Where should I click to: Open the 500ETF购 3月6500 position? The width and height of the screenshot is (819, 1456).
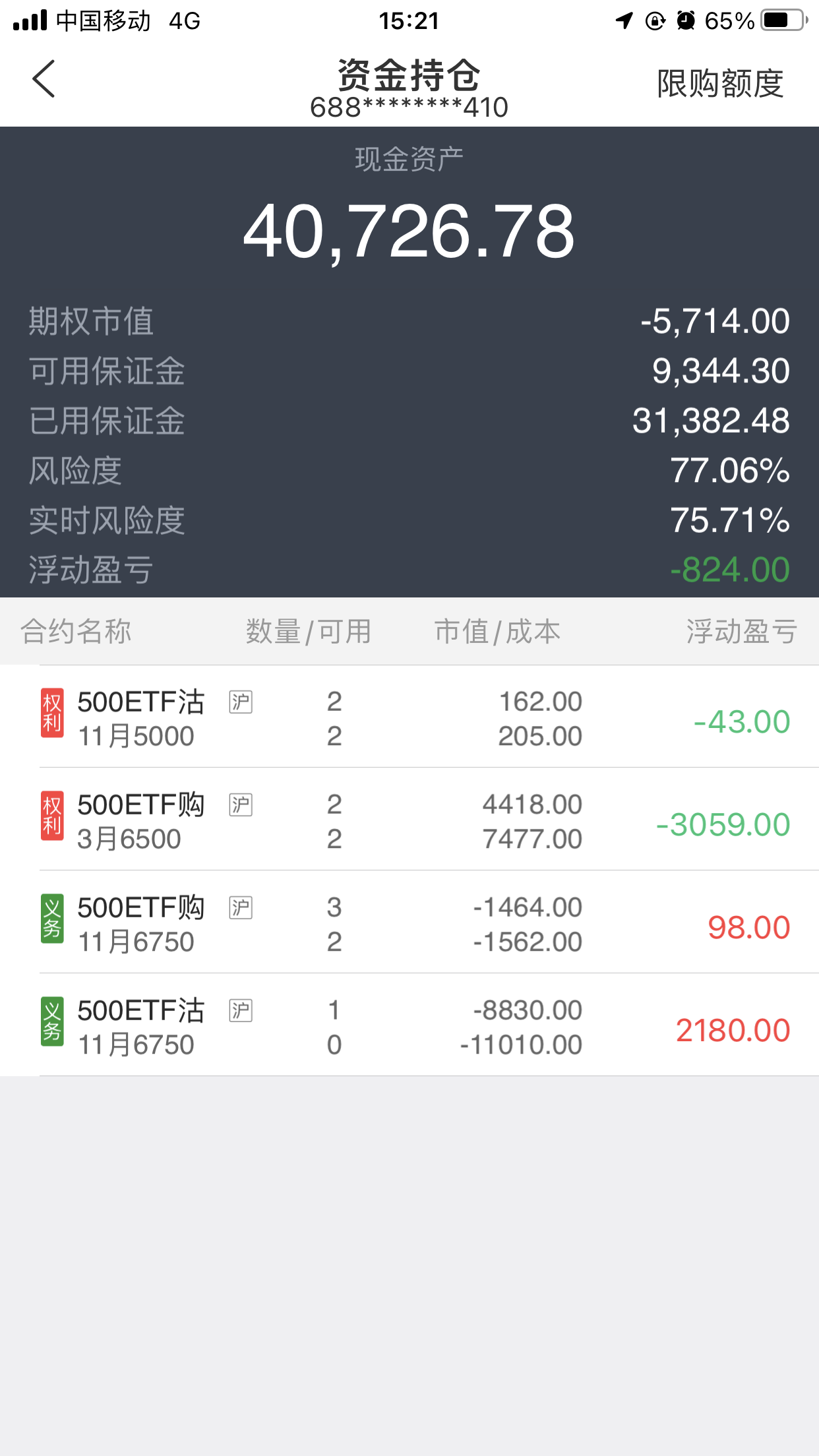pyautogui.click(x=409, y=821)
